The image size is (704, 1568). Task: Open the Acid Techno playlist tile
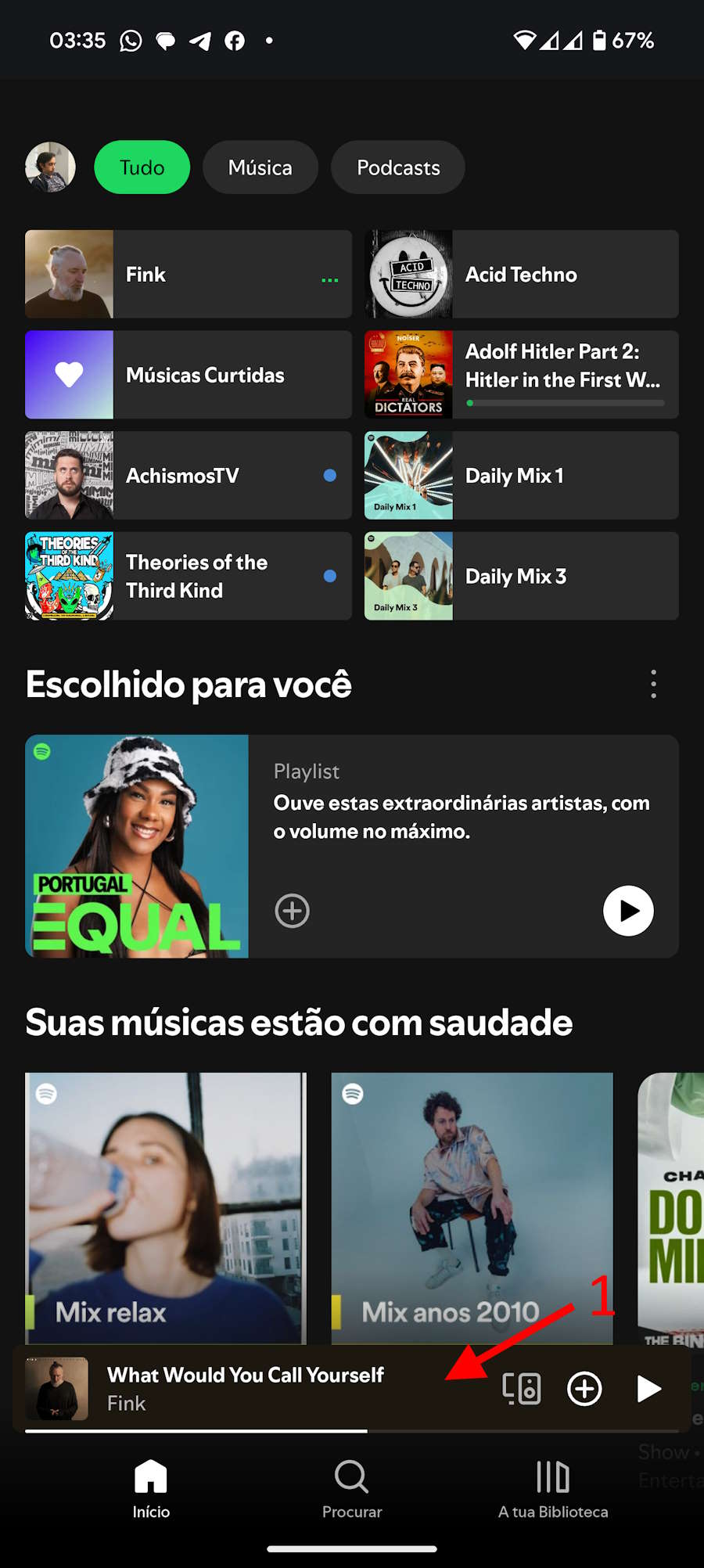[x=522, y=274]
